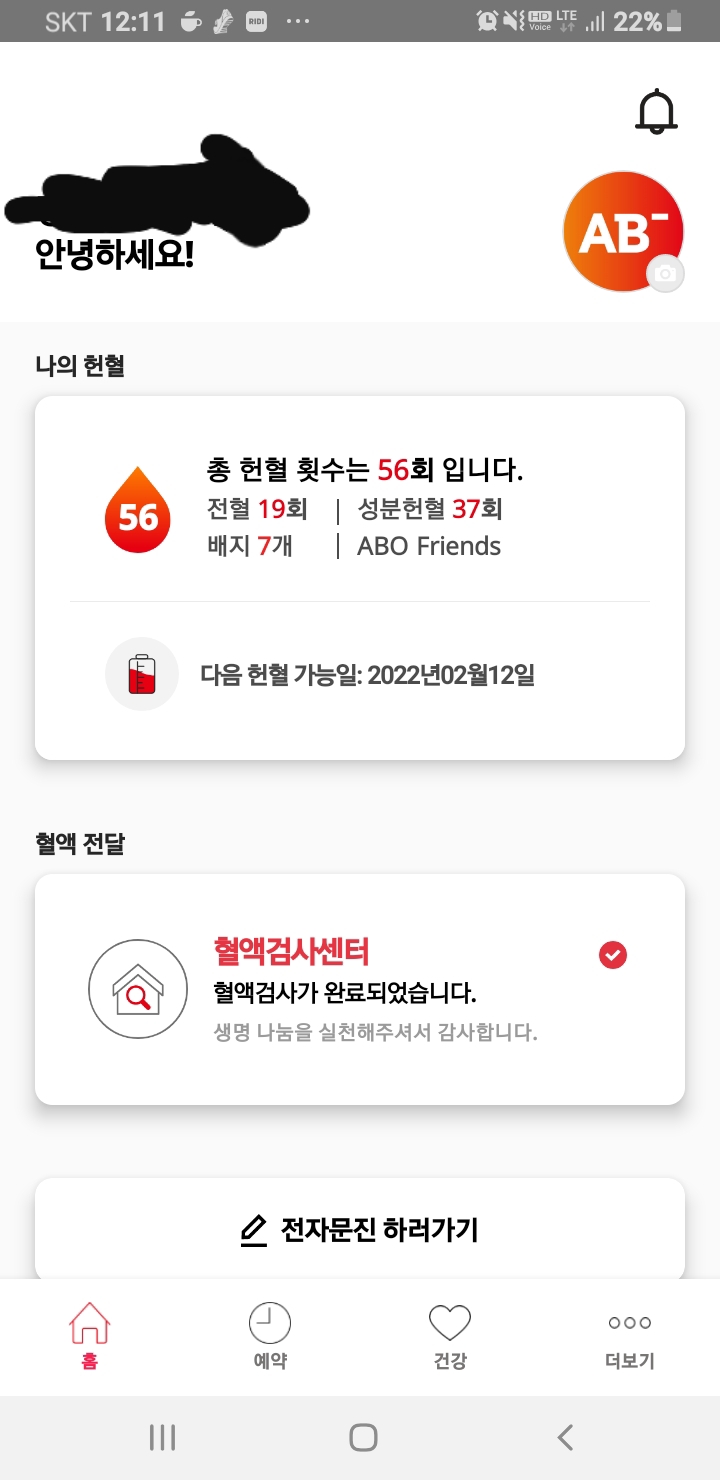Viewport: 720px width, 1480px height.
Task: Start the 전자문진 하러가기 questionnaire
Action: click(360, 1229)
